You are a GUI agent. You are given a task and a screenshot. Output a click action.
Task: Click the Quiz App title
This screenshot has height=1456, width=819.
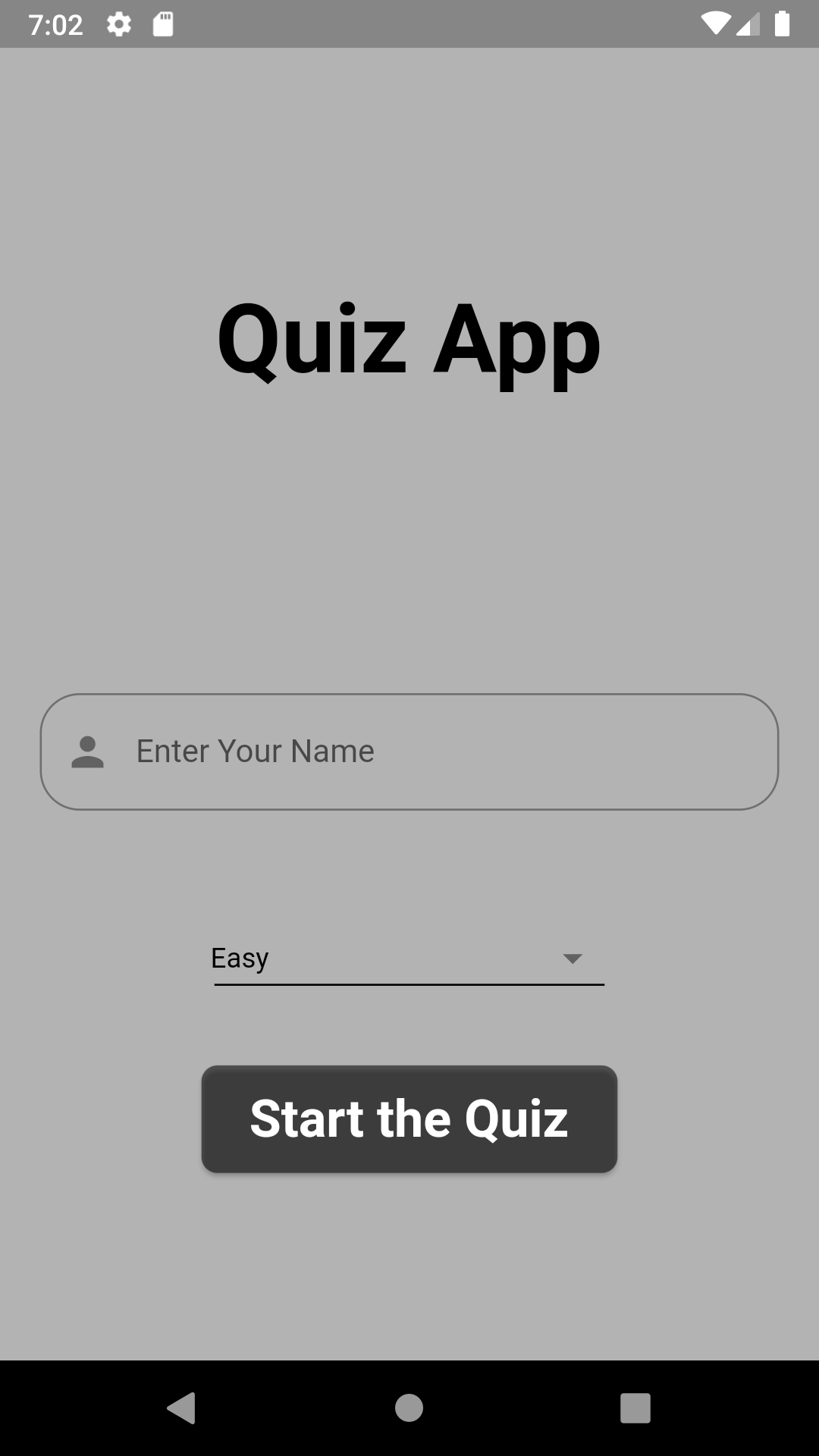point(409,343)
